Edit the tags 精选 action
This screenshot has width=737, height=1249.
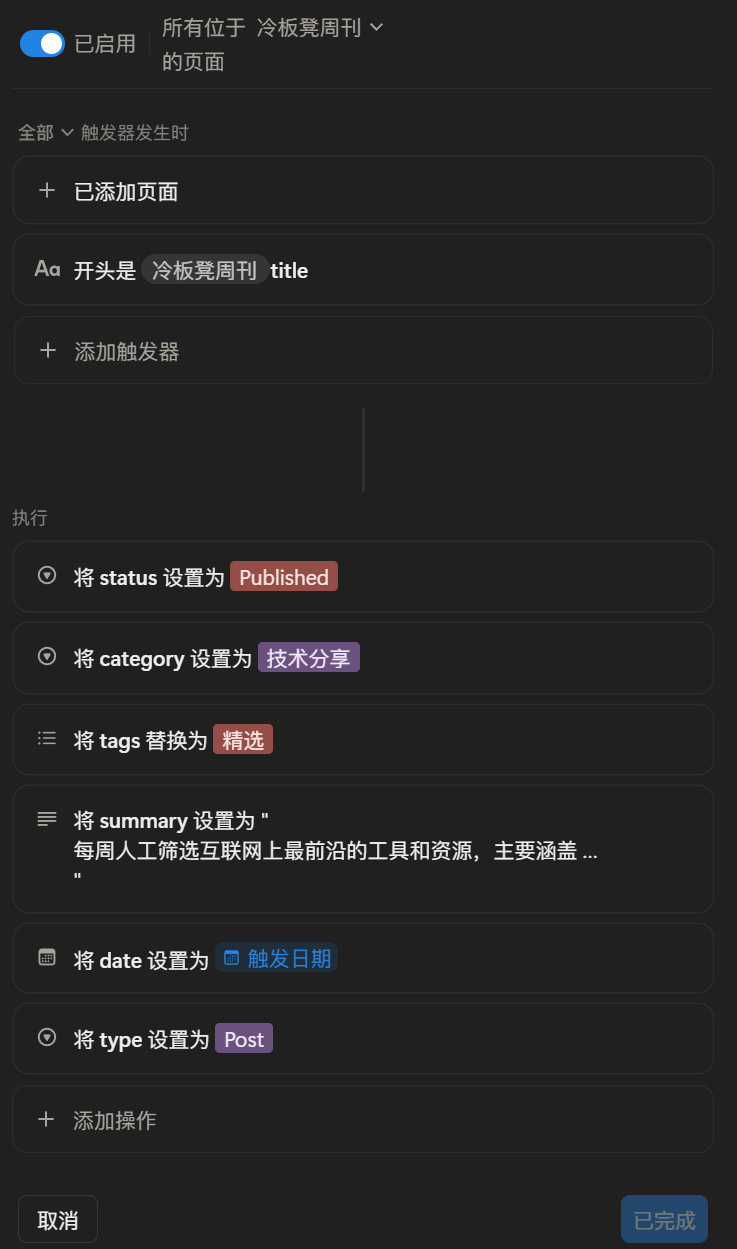(x=363, y=739)
